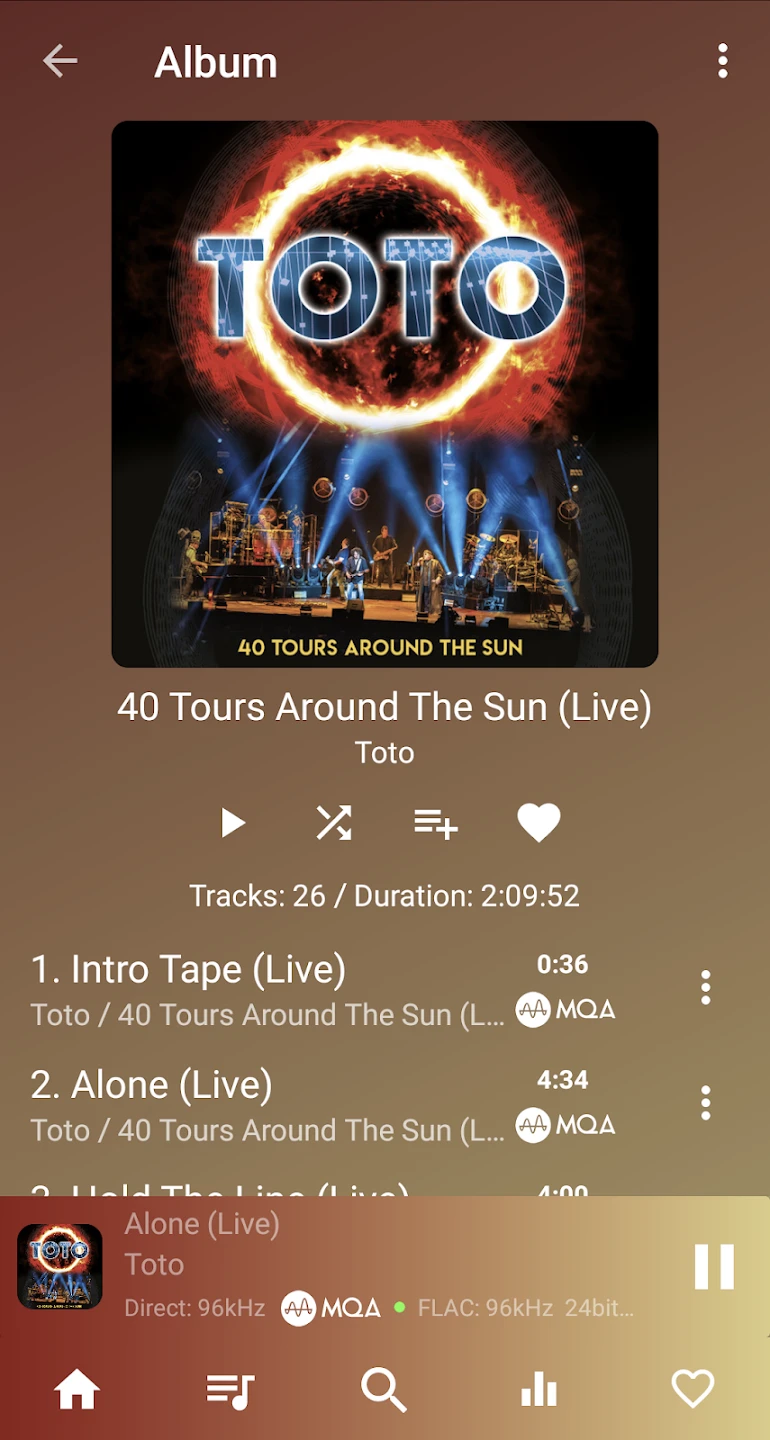The width and height of the screenshot is (770, 1440).
Task: Play track 1 Intro Tape (Live)
Action: [x=260, y=988]
